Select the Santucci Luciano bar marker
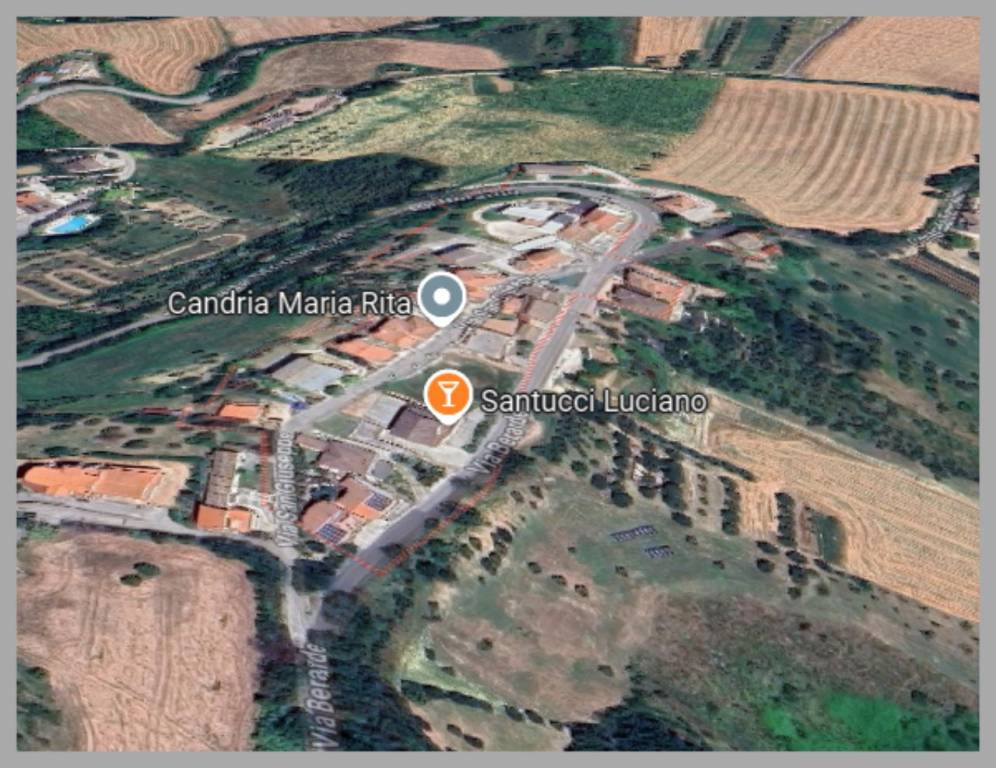996x768 pixels. 448,394
